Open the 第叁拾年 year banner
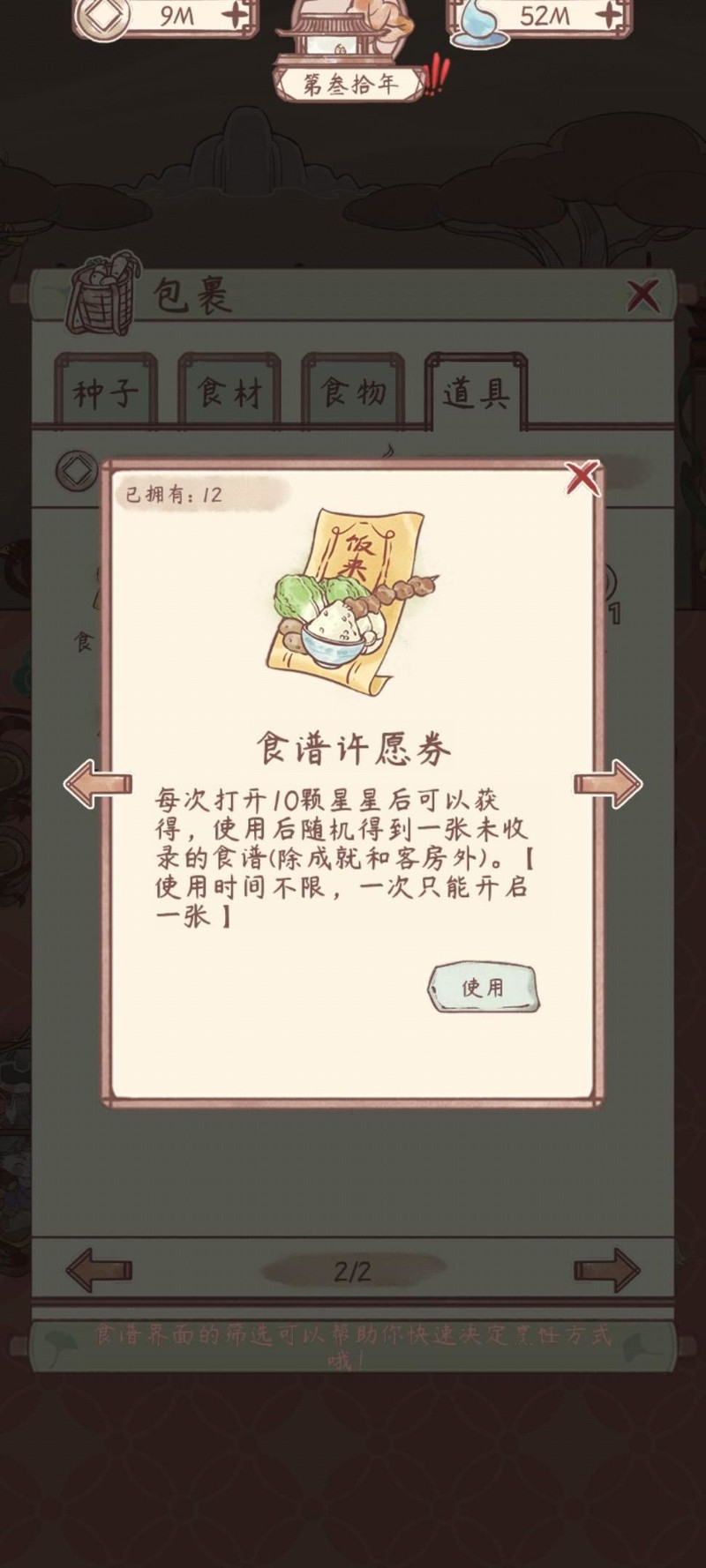This screenshot has width=706, height=1568. click(350, 85)
